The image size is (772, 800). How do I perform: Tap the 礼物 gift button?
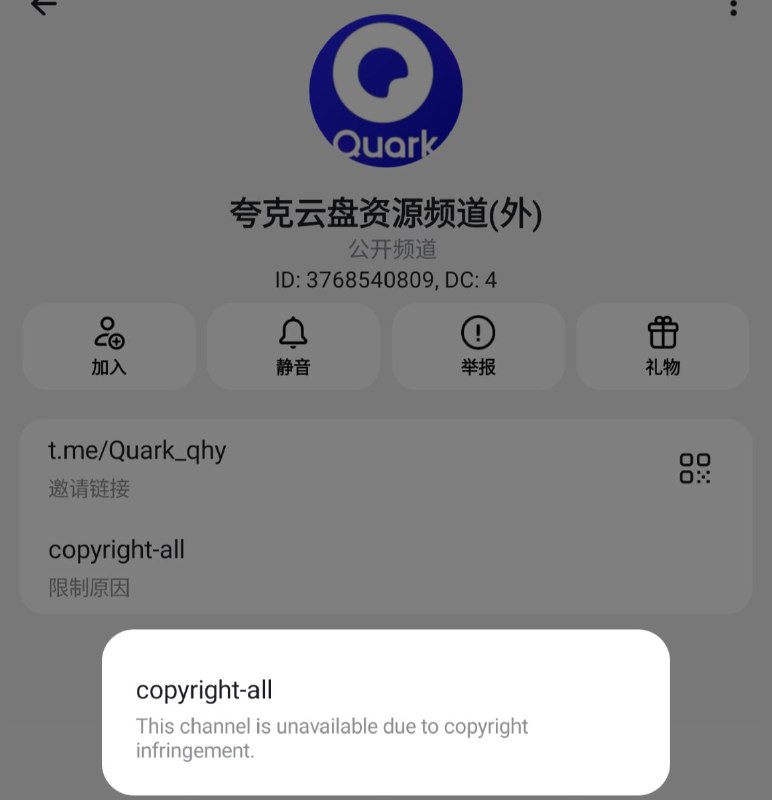[x=662, y=345]
